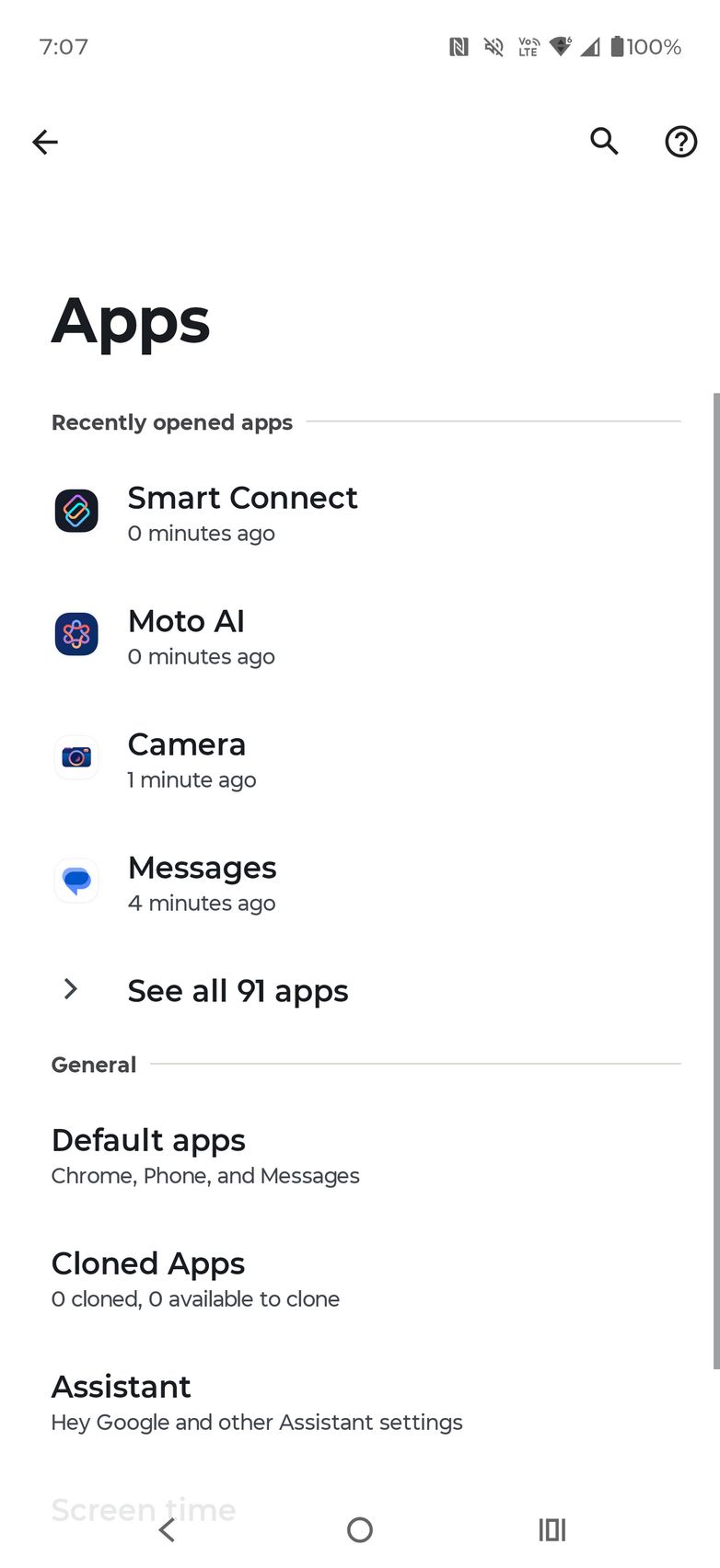
Task: Open Assistant settings
Action: [x=257, y=1401]
